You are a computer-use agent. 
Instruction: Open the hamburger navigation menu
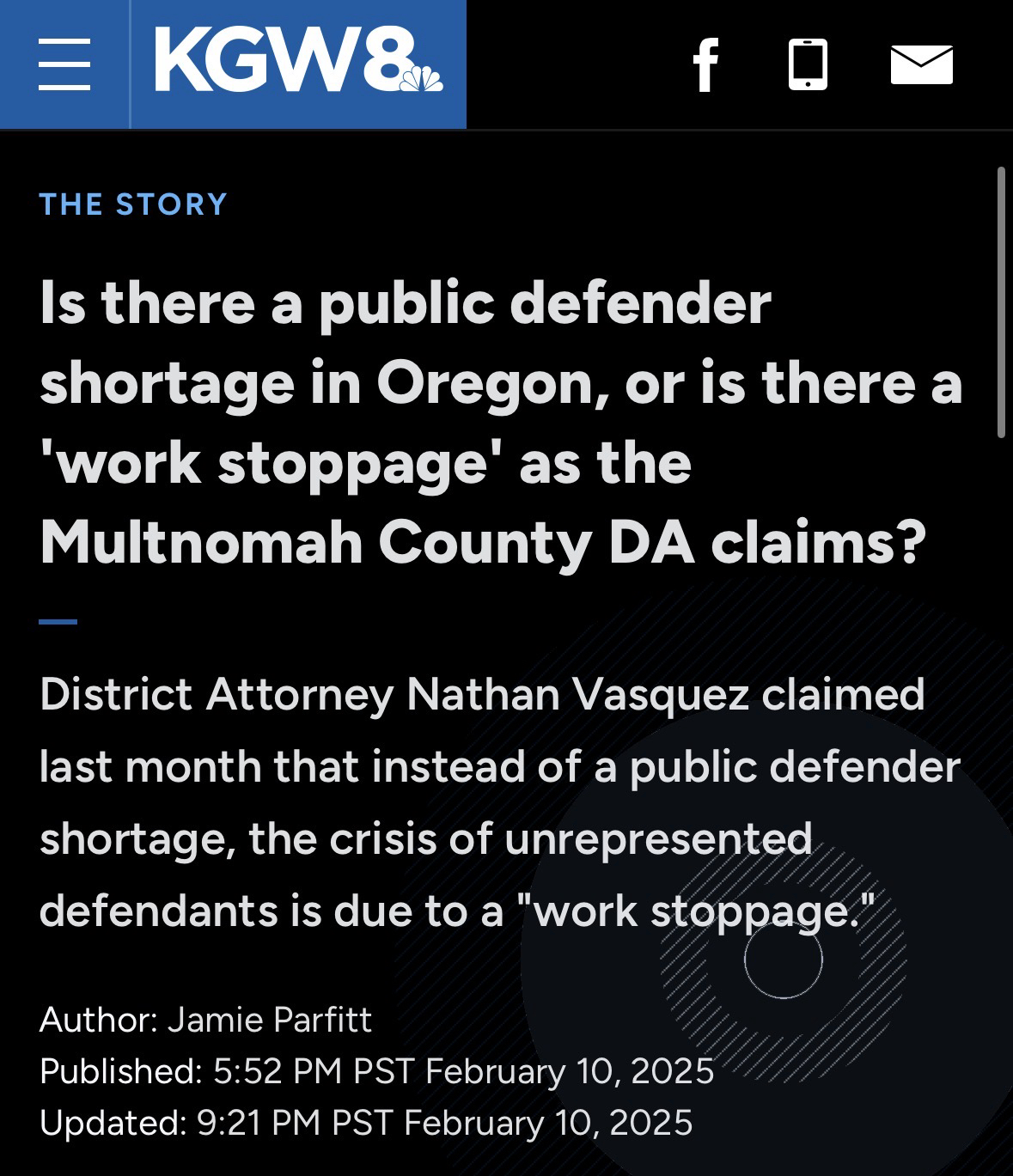tap(64, 64)
